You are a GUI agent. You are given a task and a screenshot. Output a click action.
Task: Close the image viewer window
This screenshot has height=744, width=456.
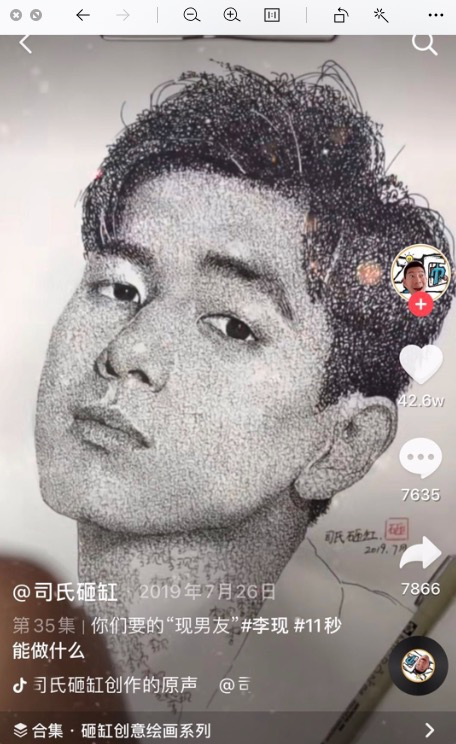point(16,15)
